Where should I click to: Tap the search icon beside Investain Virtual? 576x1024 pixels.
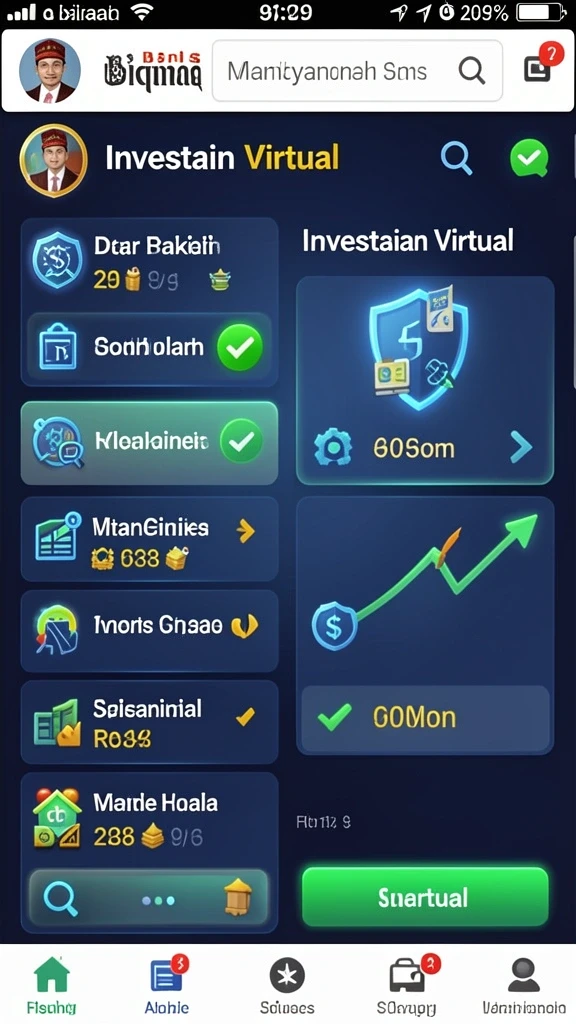pyautogui.click(x=456, y=158)
